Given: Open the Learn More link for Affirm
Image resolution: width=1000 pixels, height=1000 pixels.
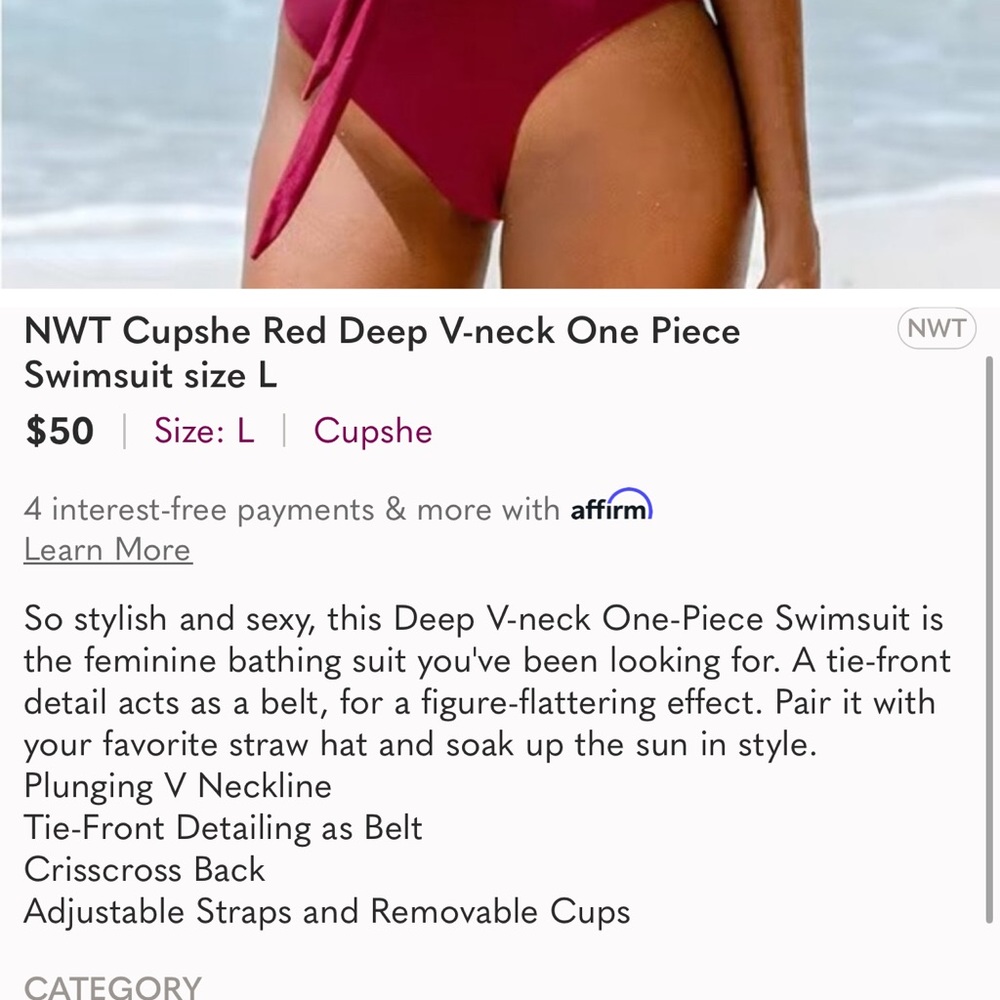Looking at the screenshot, I should coord(107,550).
